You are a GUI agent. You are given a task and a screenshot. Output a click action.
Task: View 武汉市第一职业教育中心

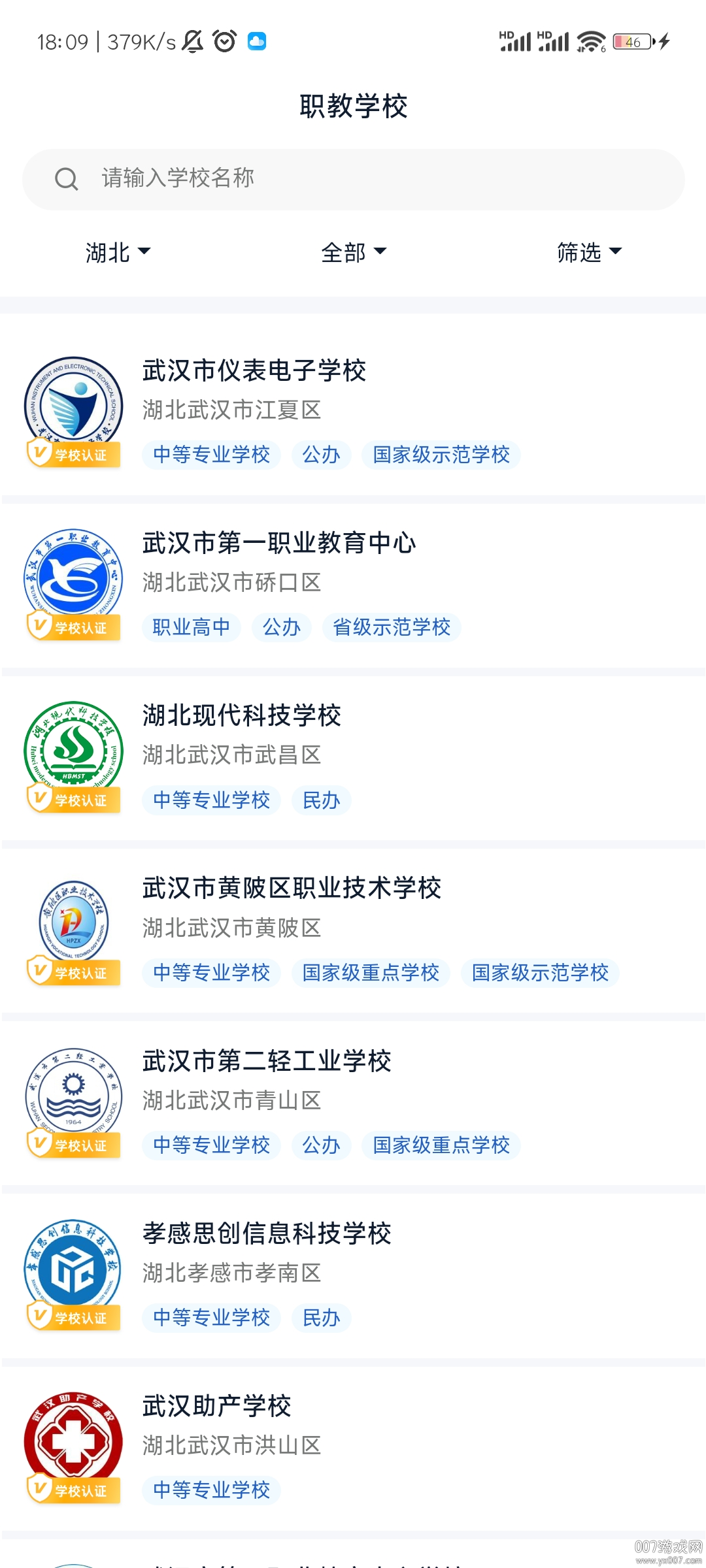pyautogui.click(x=279, y=544)
